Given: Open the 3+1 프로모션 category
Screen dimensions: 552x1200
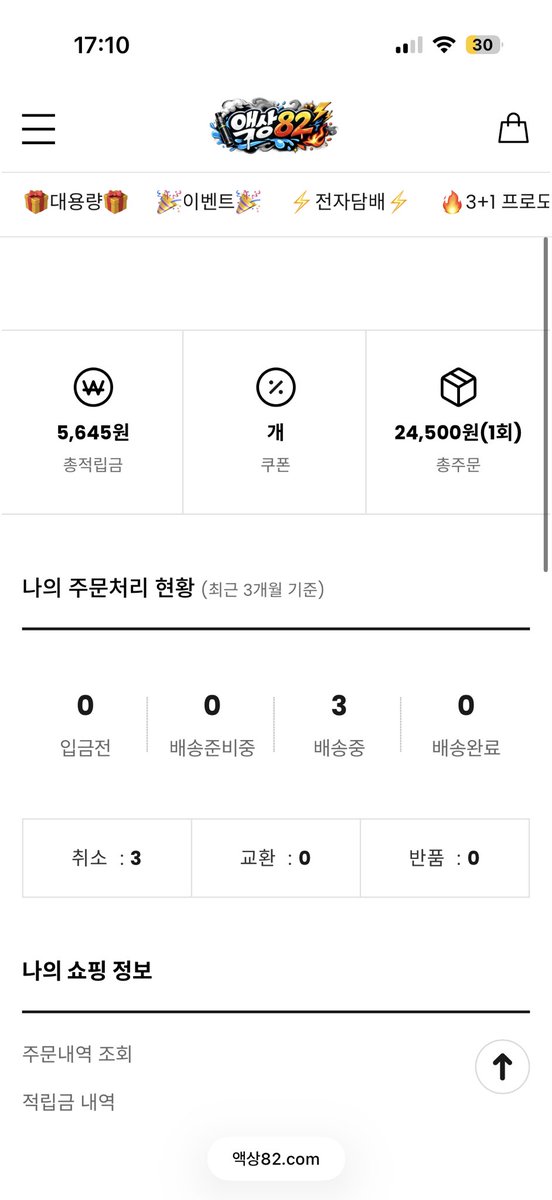Looking at the screenshot, I should pos(496,202).
